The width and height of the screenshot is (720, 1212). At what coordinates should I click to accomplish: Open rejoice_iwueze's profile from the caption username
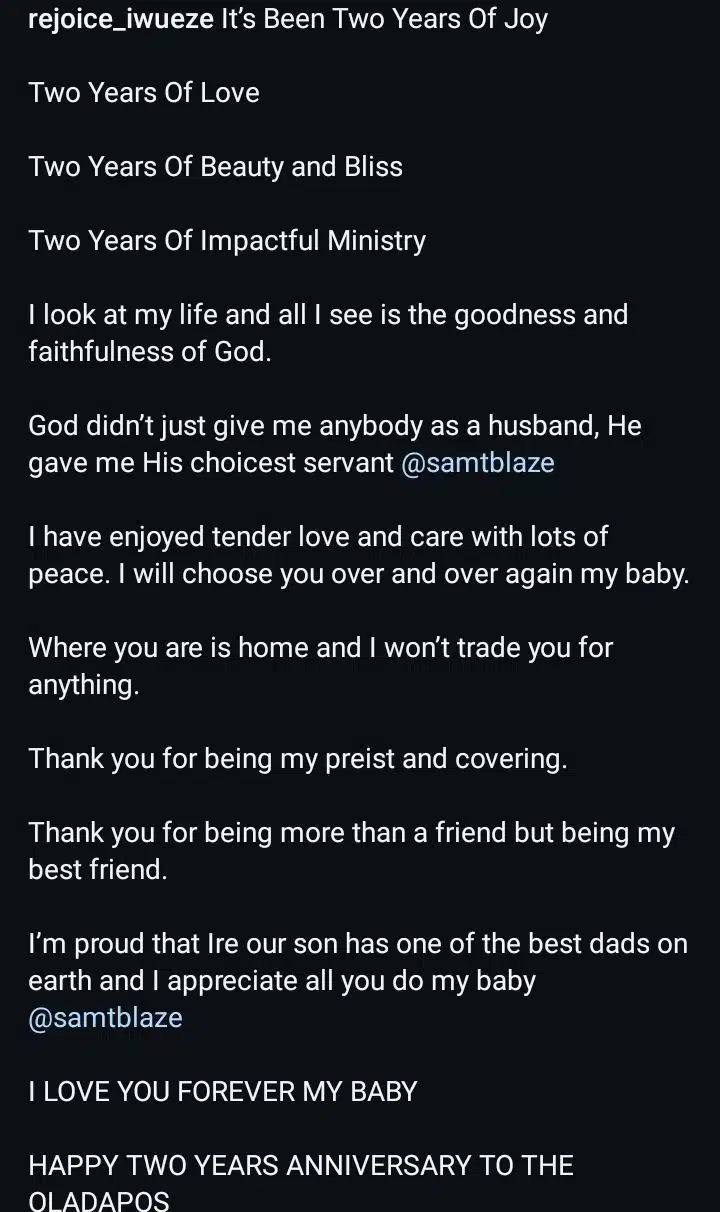pyautogui.click(x=121, y=19)
